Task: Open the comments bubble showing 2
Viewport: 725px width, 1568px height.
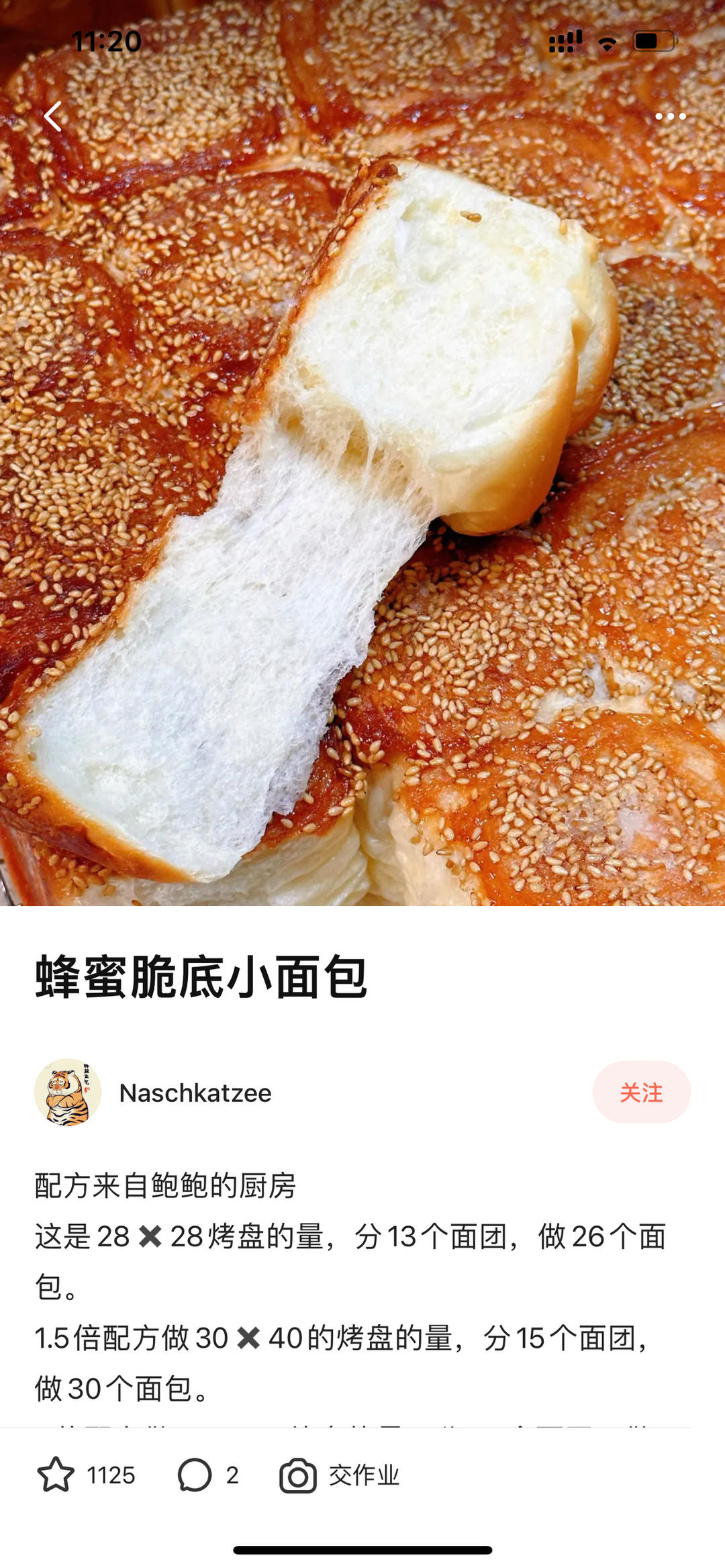Action: click(x=195, y=1475)
